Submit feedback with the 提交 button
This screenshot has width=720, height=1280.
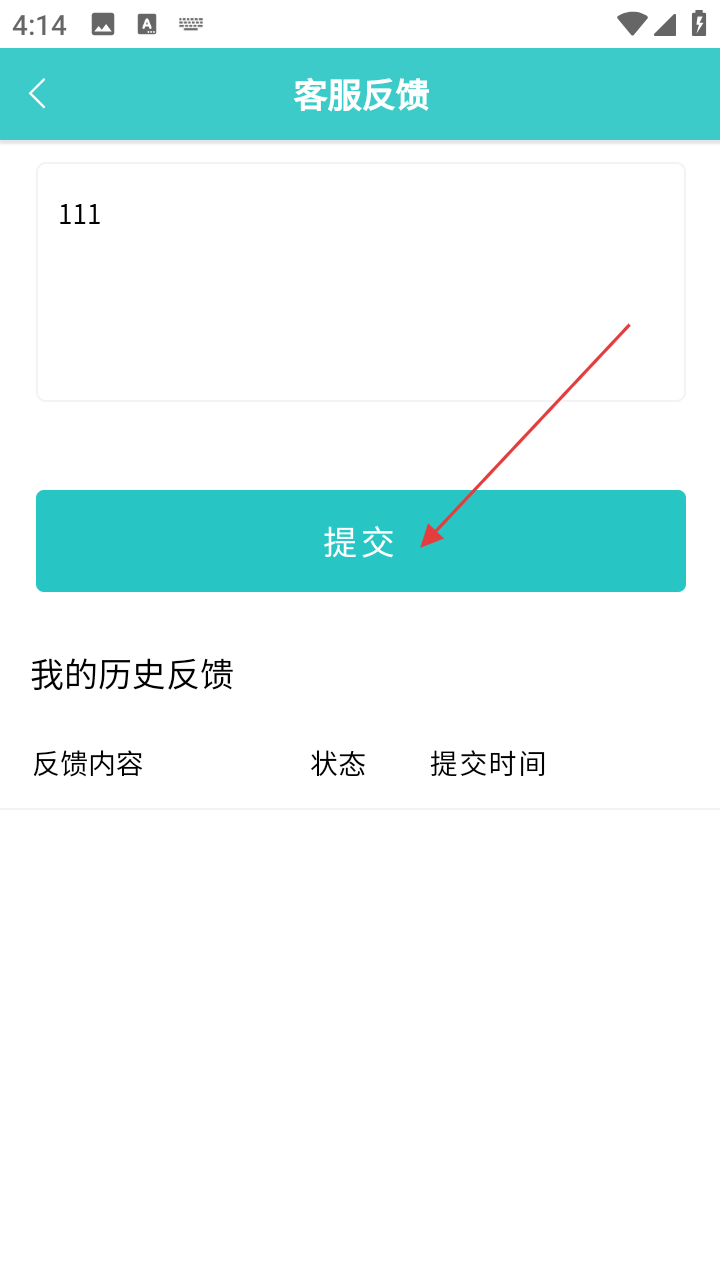(x=360, y=541)
